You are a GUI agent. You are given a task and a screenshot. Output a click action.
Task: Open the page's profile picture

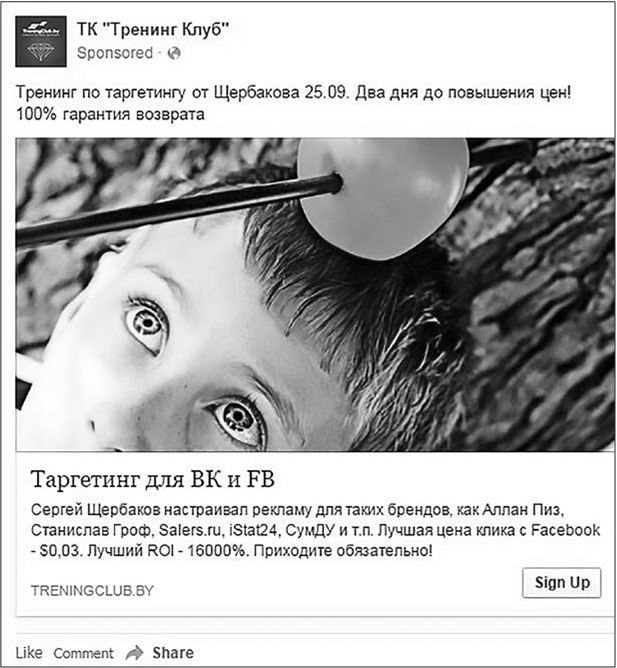pyautogui.click(x=42, y=41)
